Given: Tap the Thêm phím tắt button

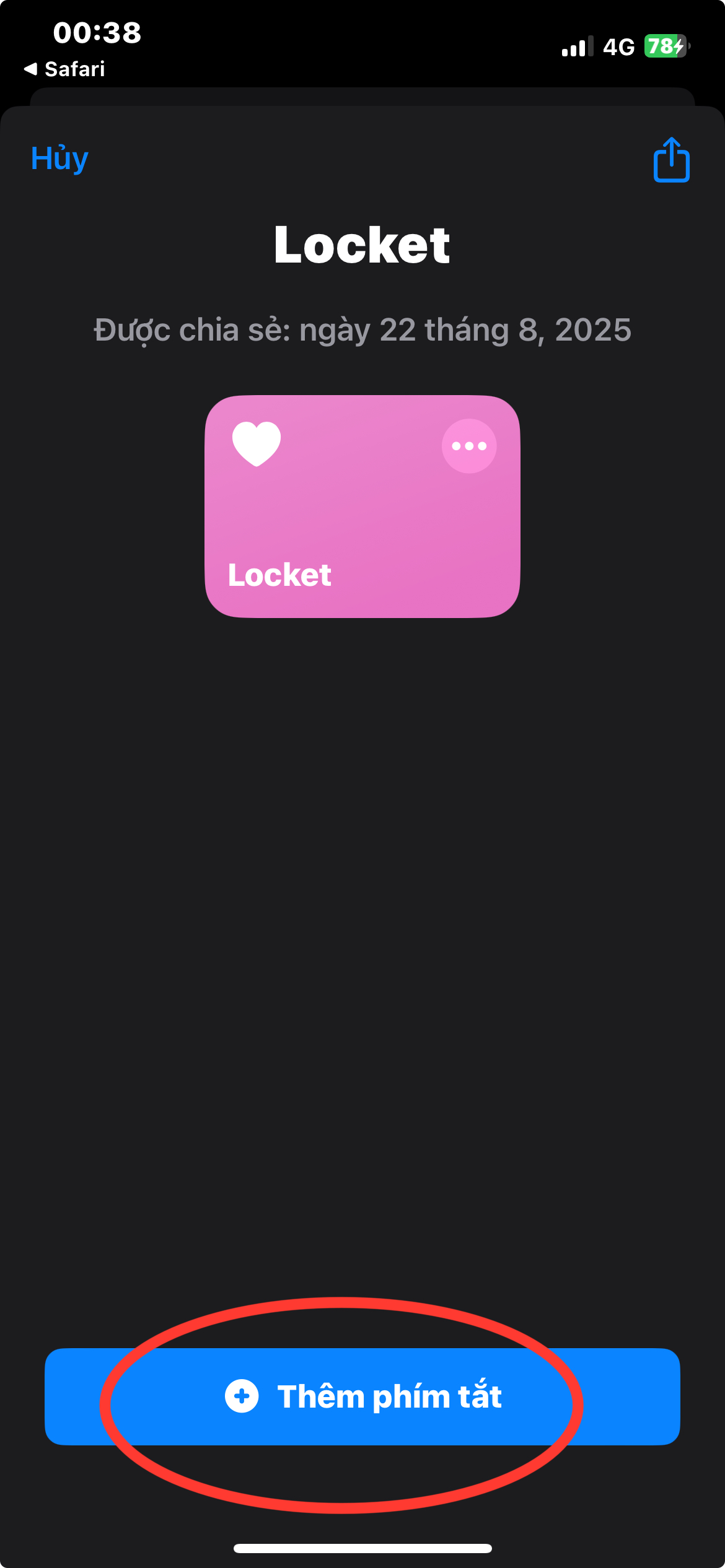Looking at the screenshot, I should (362, 1396).
